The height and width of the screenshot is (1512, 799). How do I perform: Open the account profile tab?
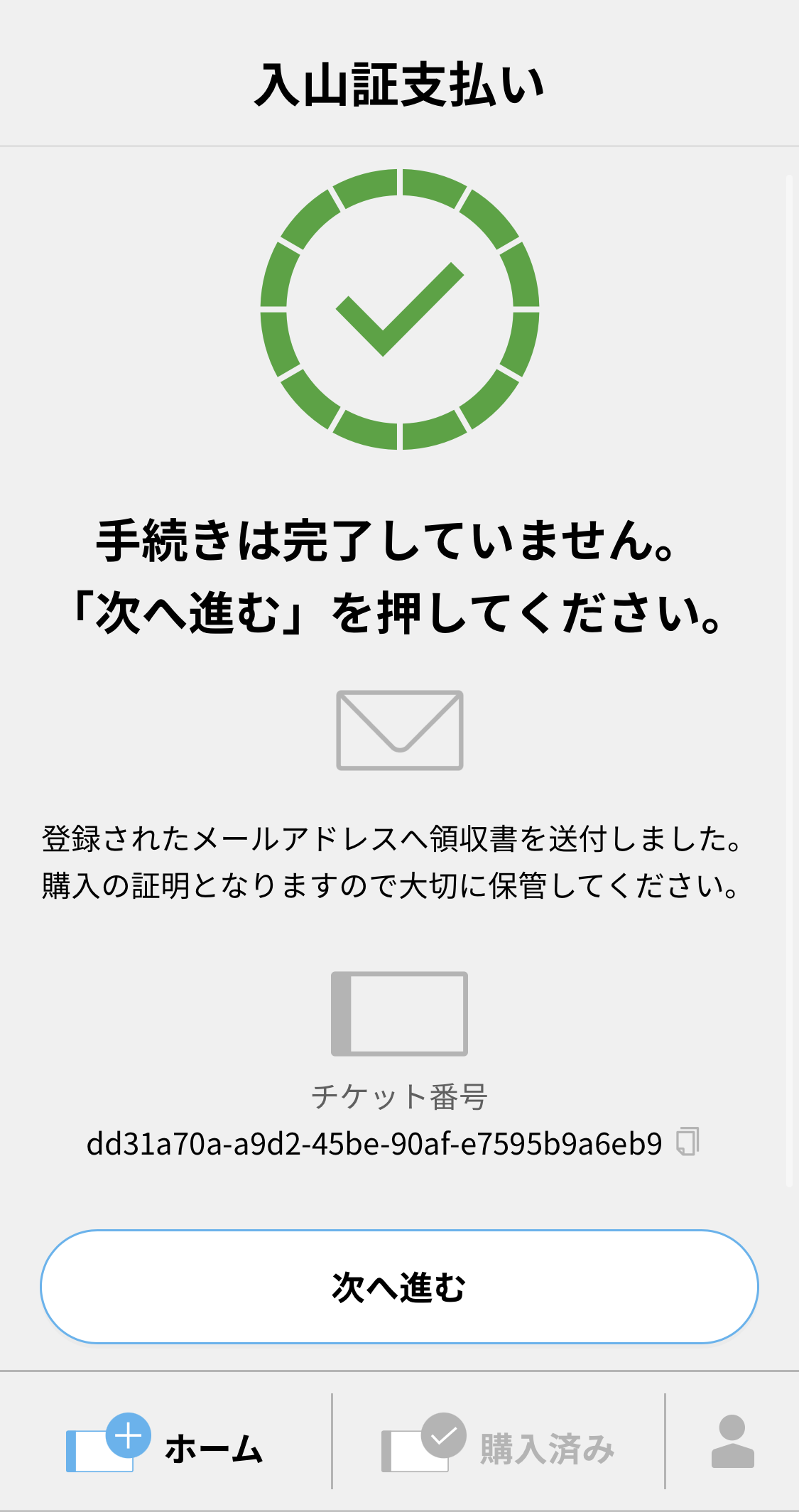pyautogui.click(x=732, y=1442)
